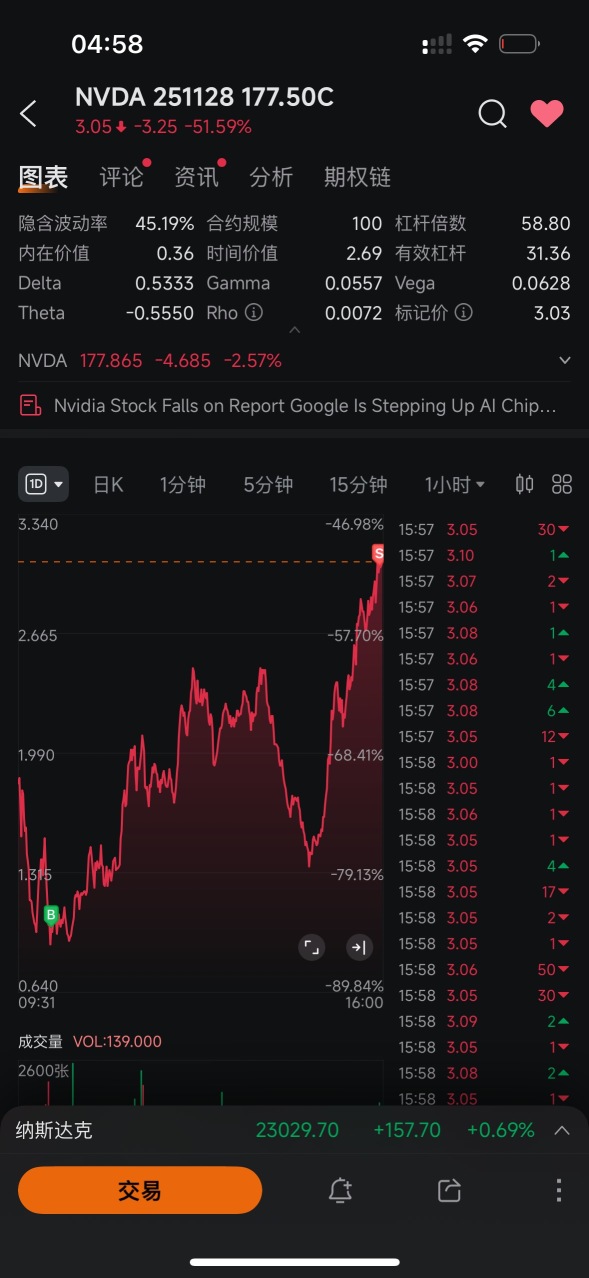The image size is (589, 1278).
Task: Tap the orange 交易 button
Action: [140, 1190]
